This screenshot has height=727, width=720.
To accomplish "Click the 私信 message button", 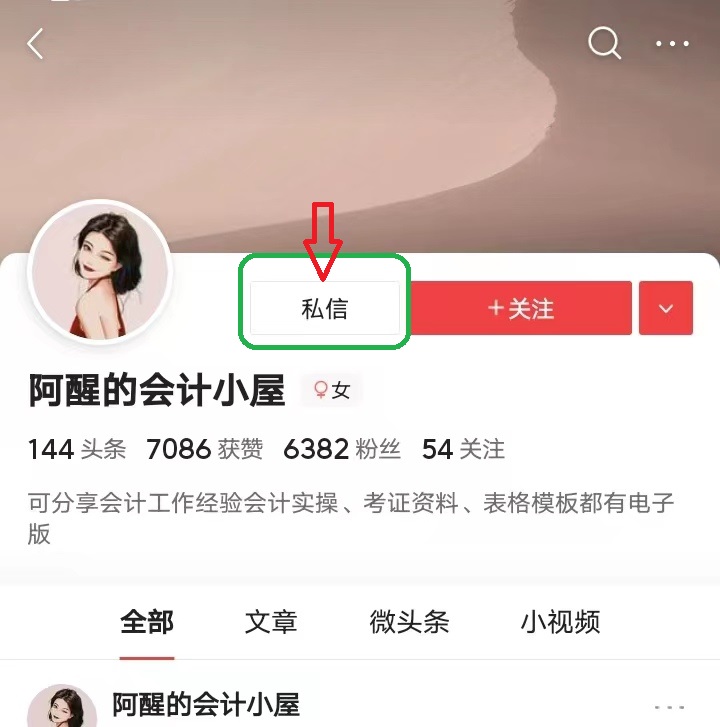I will click(324, 307).
